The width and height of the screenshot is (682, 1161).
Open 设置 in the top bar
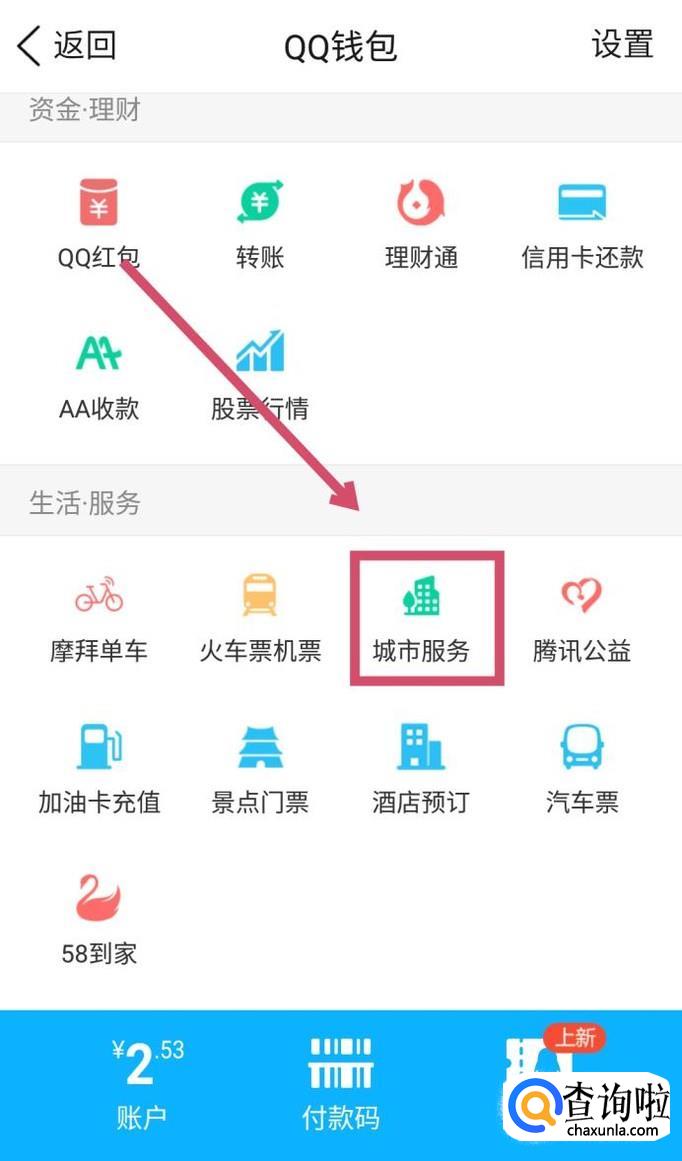tap(621, 46)
